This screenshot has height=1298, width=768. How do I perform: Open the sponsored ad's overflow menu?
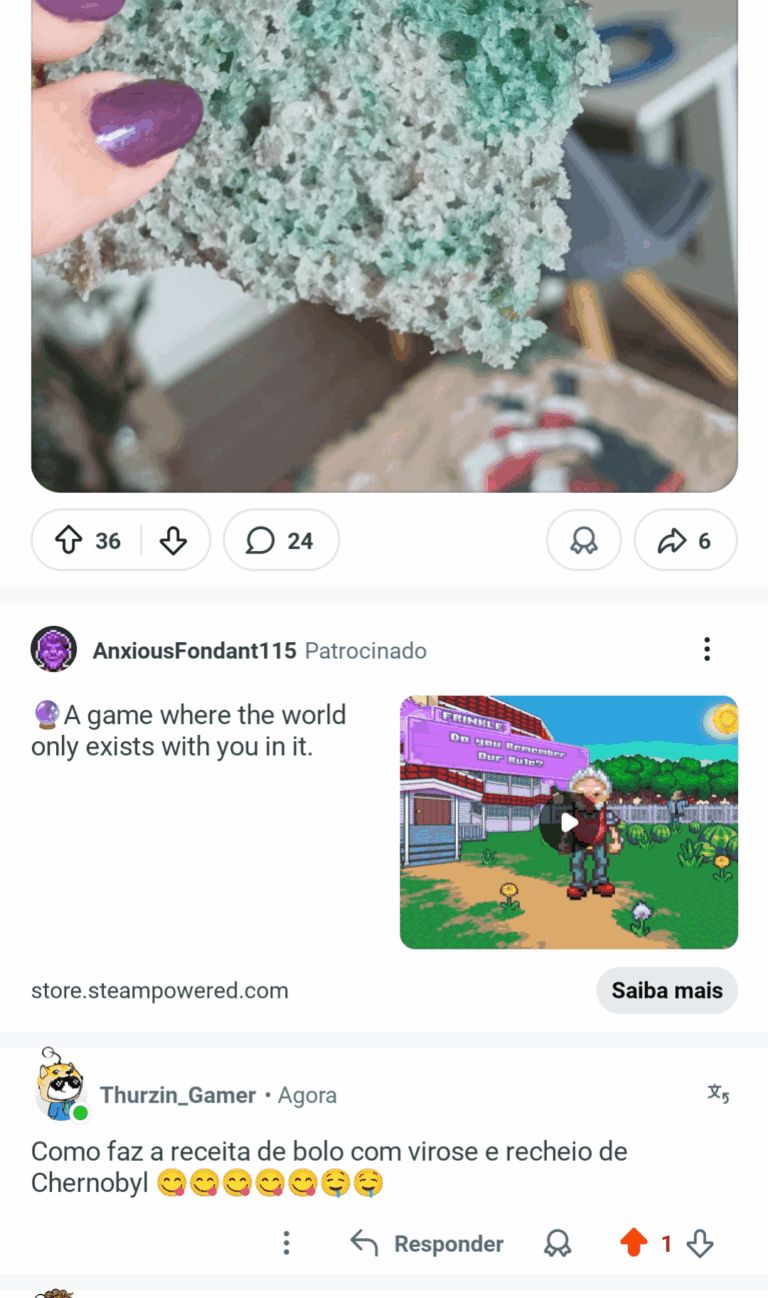(x=706, y=650)
